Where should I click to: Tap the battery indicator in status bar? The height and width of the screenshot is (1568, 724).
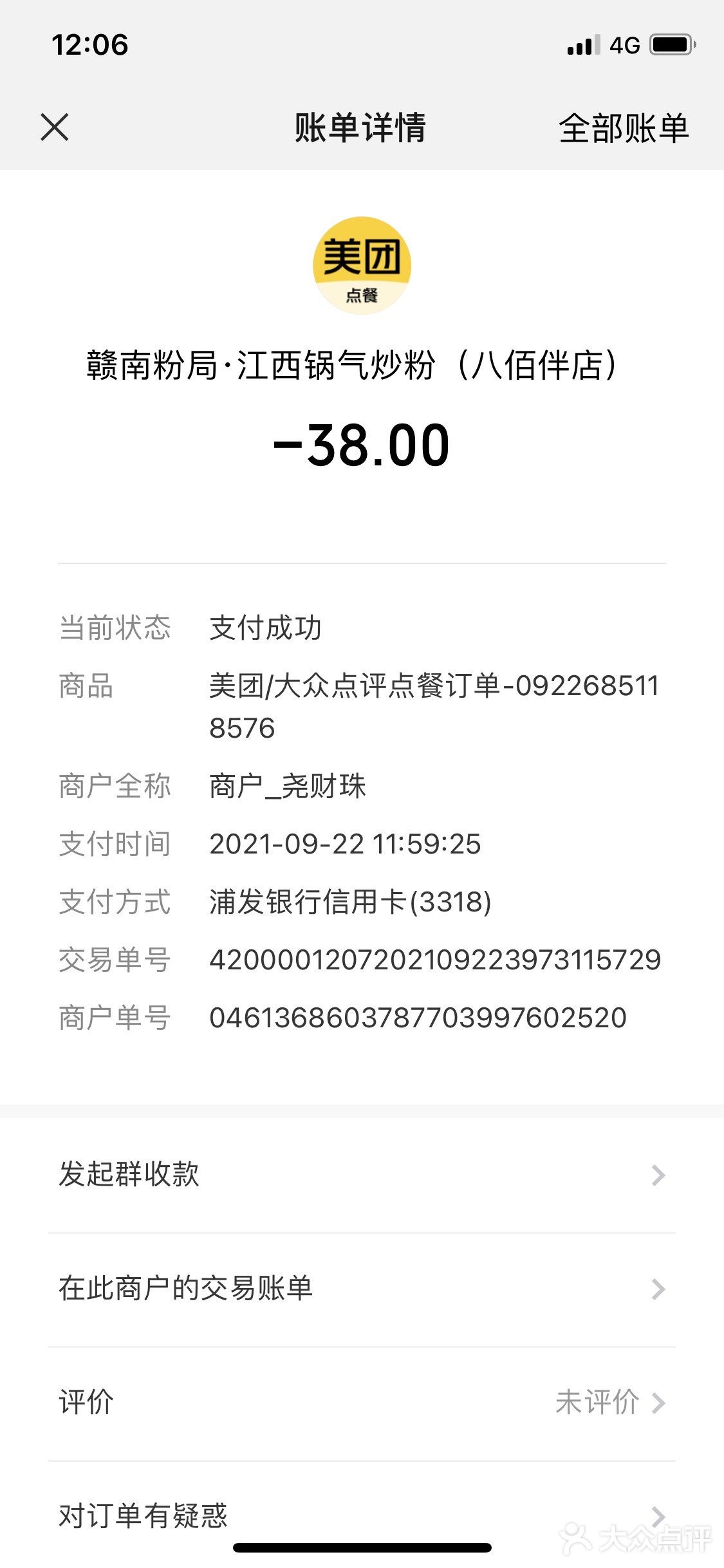pos(671,44)
